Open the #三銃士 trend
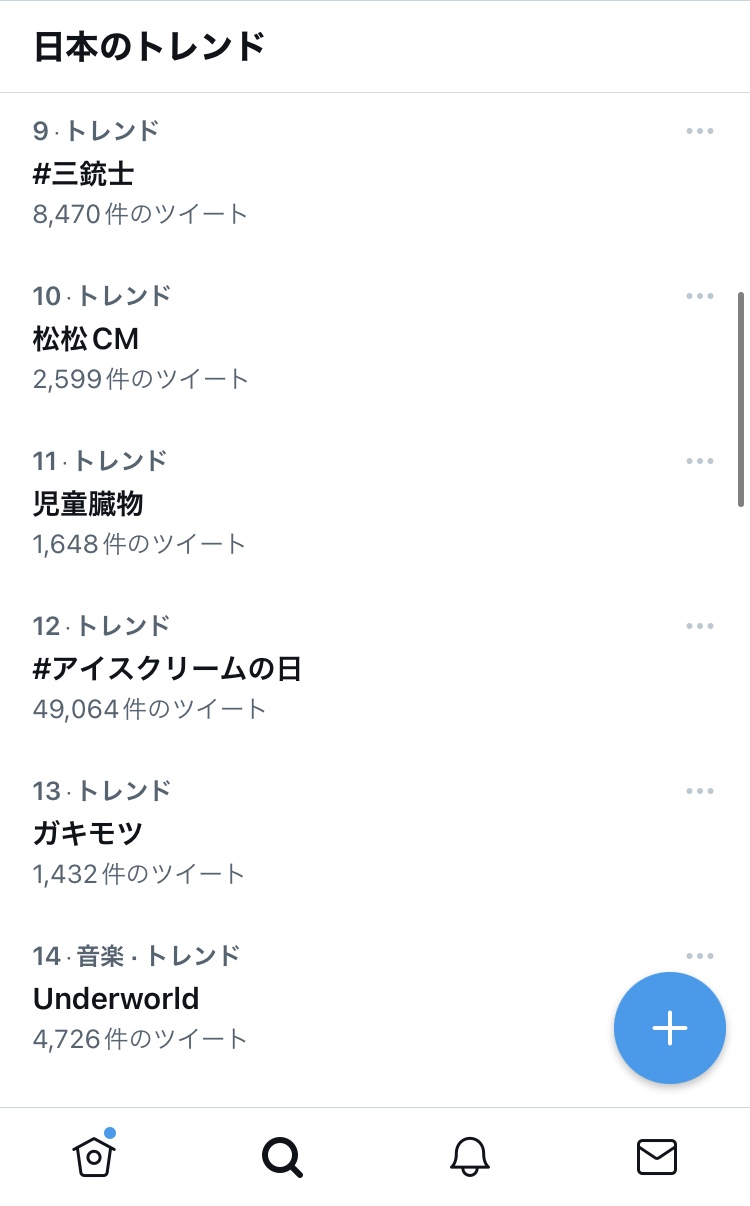The width and height of the screenshot is (750, 1206). (x=84, y=174)
